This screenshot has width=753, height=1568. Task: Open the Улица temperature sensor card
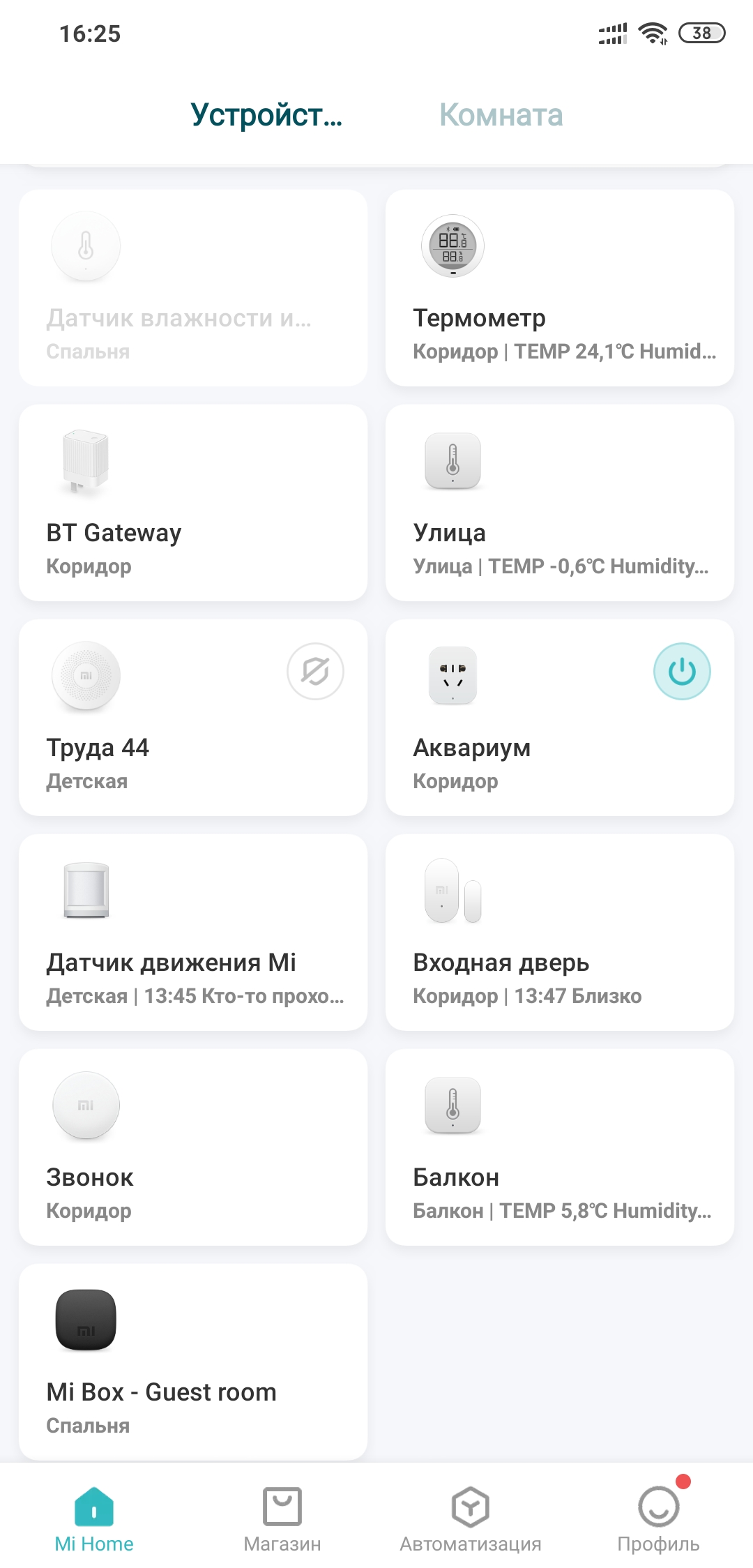[559, 503]
